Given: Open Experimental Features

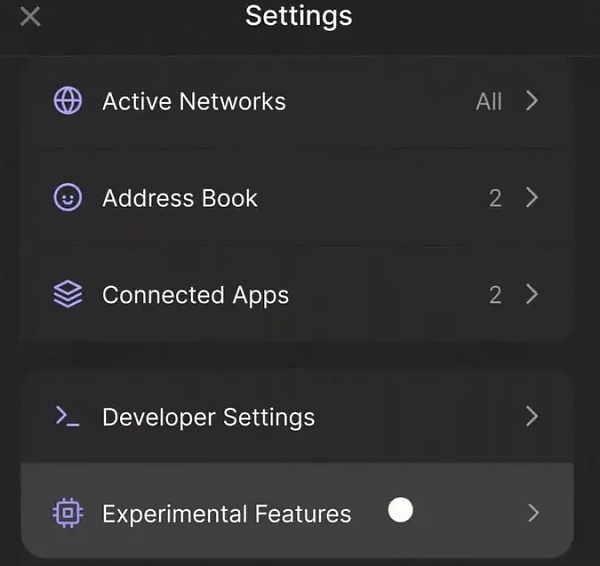Looking at the screenshot, I should coord(226,514).
